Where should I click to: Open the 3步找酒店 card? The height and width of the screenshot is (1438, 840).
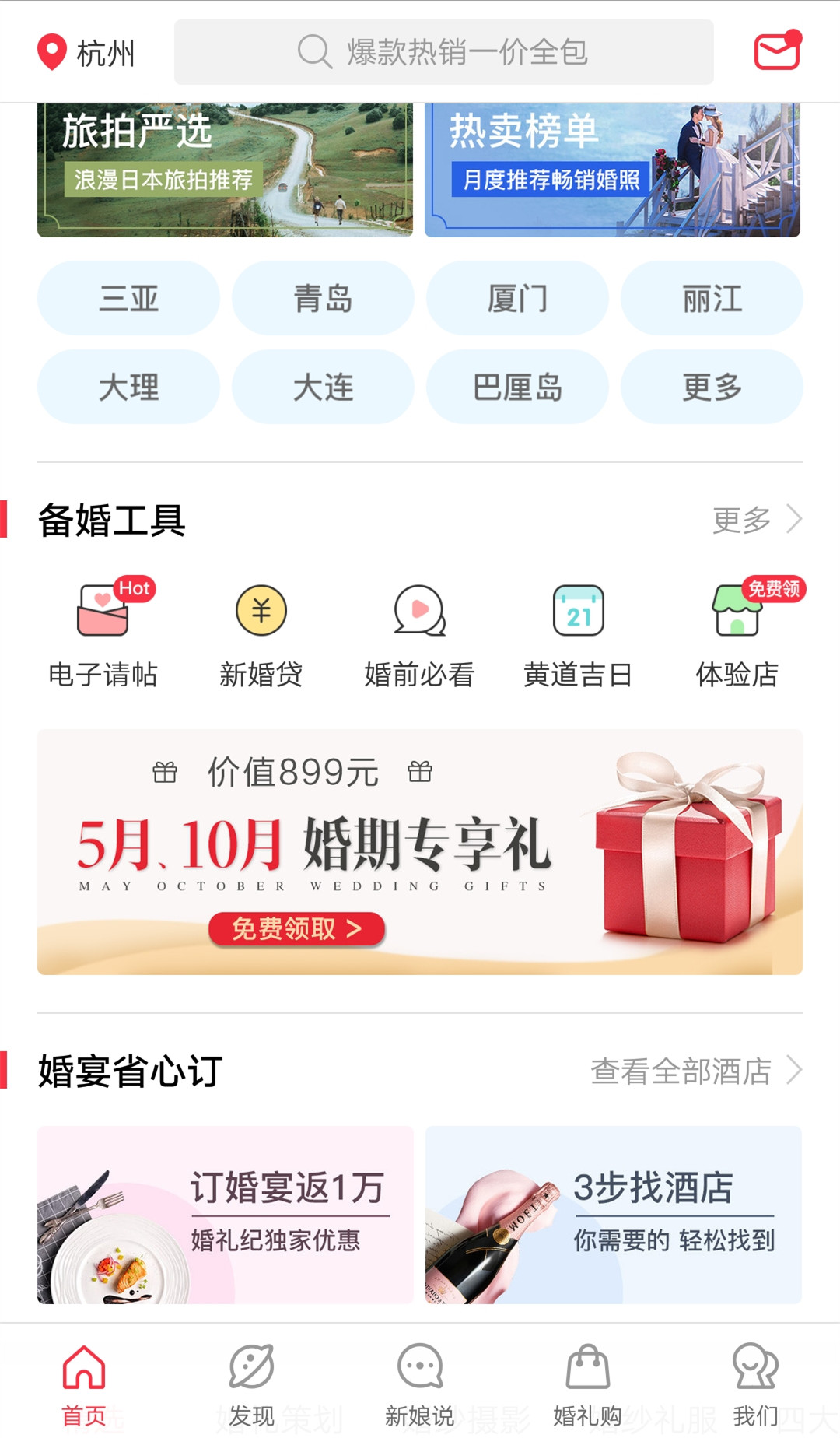coord(614,1215)
